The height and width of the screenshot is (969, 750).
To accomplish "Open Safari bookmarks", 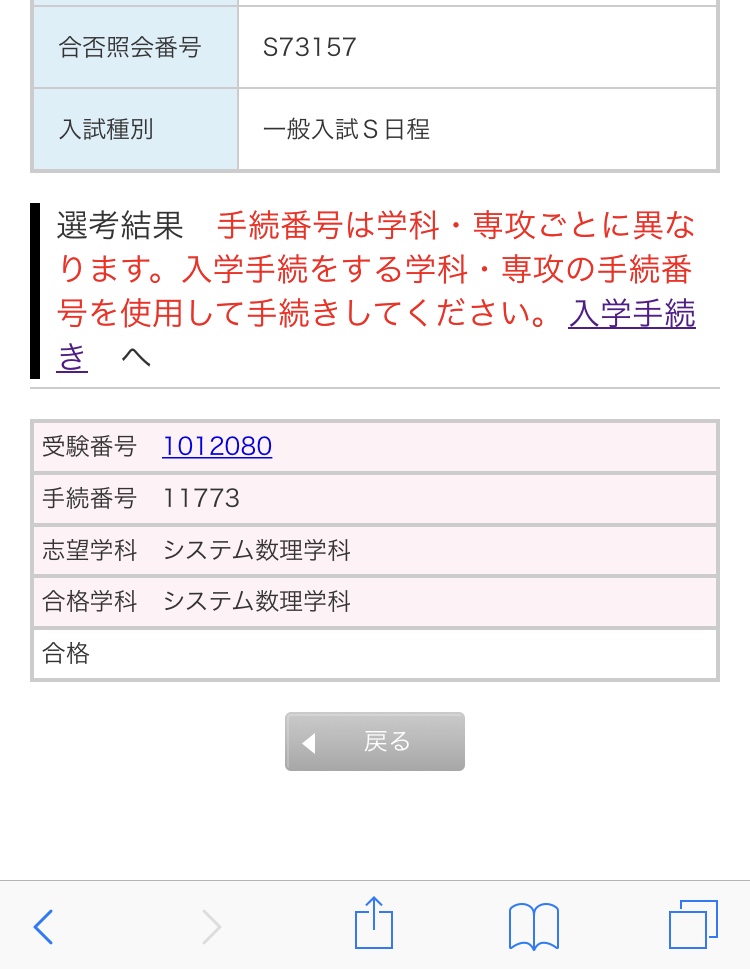I will [x=534, y=926].
